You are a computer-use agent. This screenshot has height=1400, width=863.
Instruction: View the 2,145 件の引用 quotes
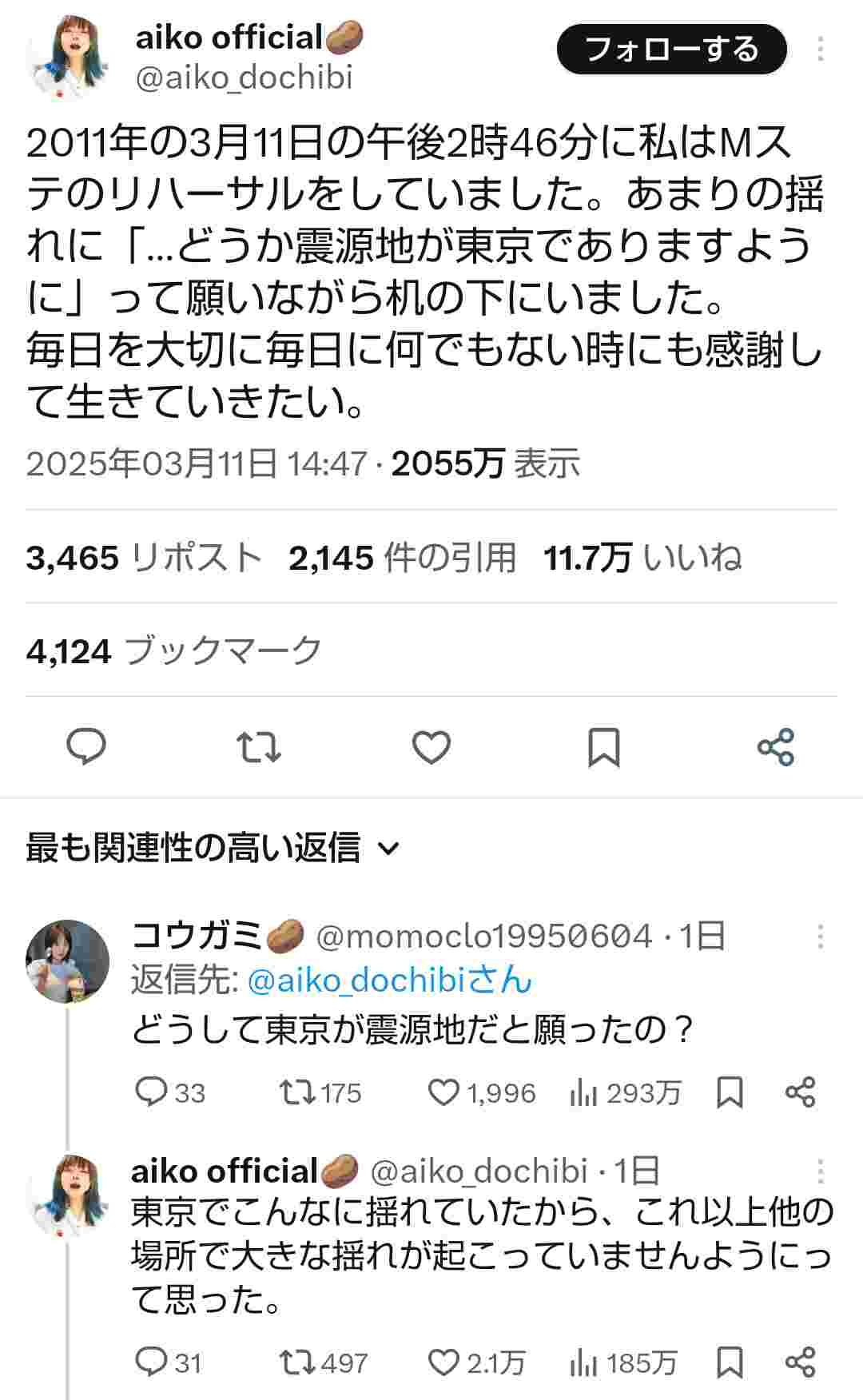coord(402,558)
